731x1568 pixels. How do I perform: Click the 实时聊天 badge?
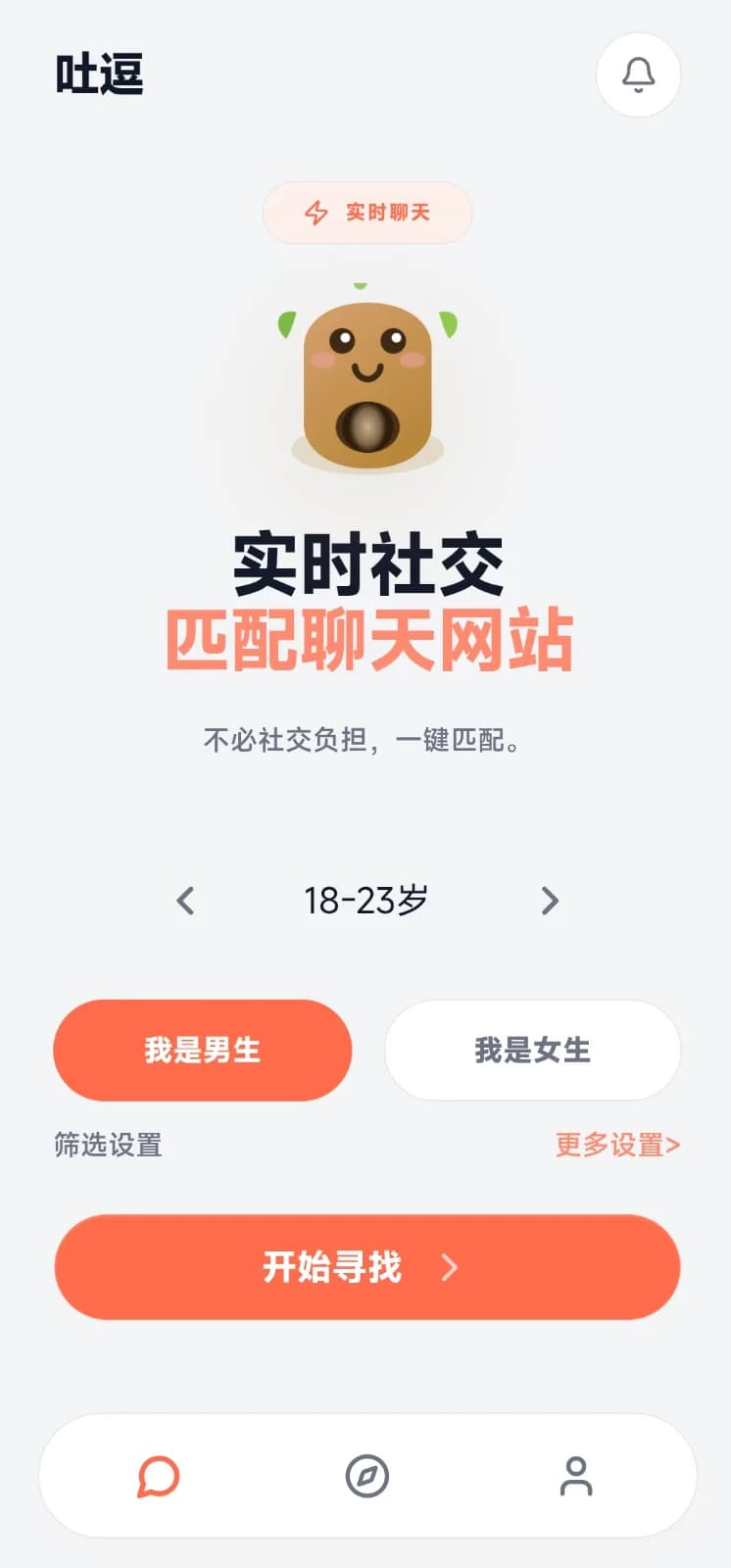[367, 213]
